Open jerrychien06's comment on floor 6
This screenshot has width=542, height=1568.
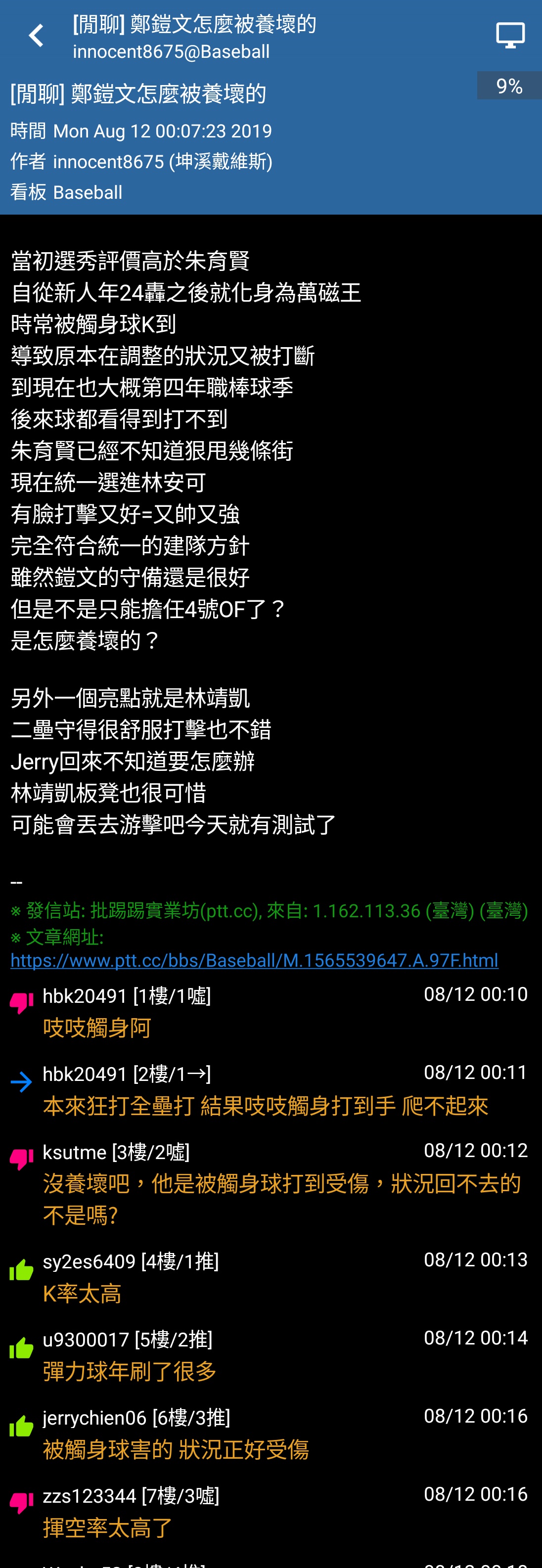[271, 1434]
